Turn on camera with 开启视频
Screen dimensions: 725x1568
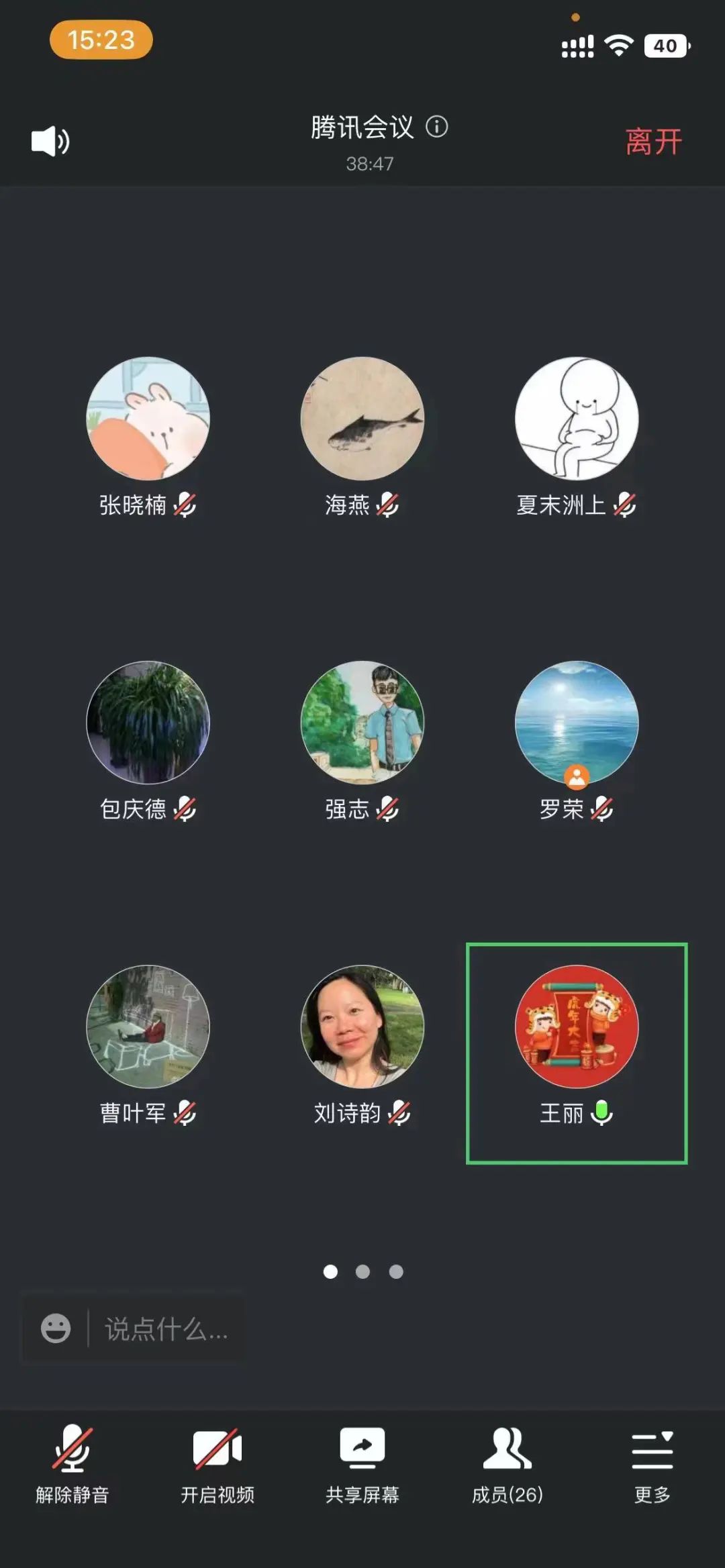pyautogui.click(x=217, y=1465)
